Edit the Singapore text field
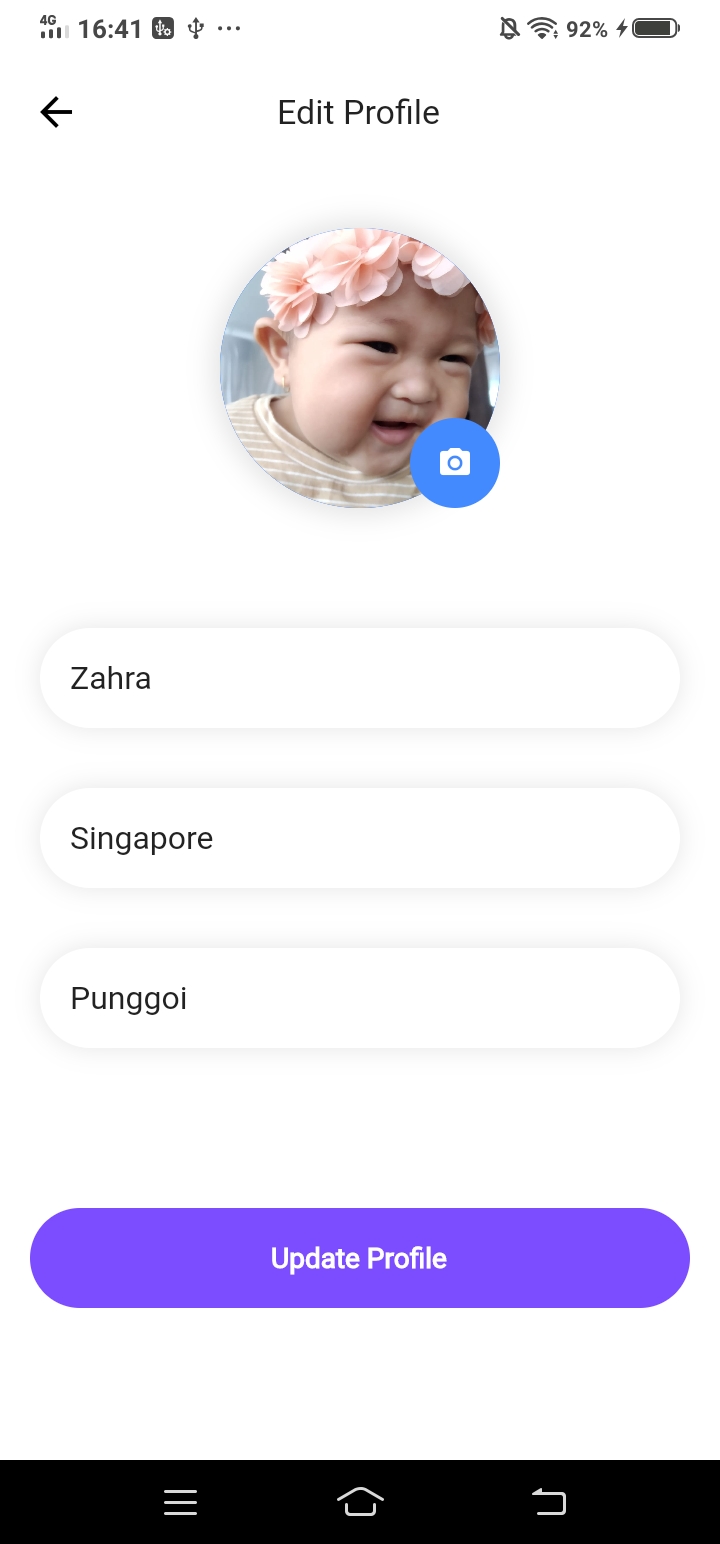720x1544 pixels. pos(360,838)
